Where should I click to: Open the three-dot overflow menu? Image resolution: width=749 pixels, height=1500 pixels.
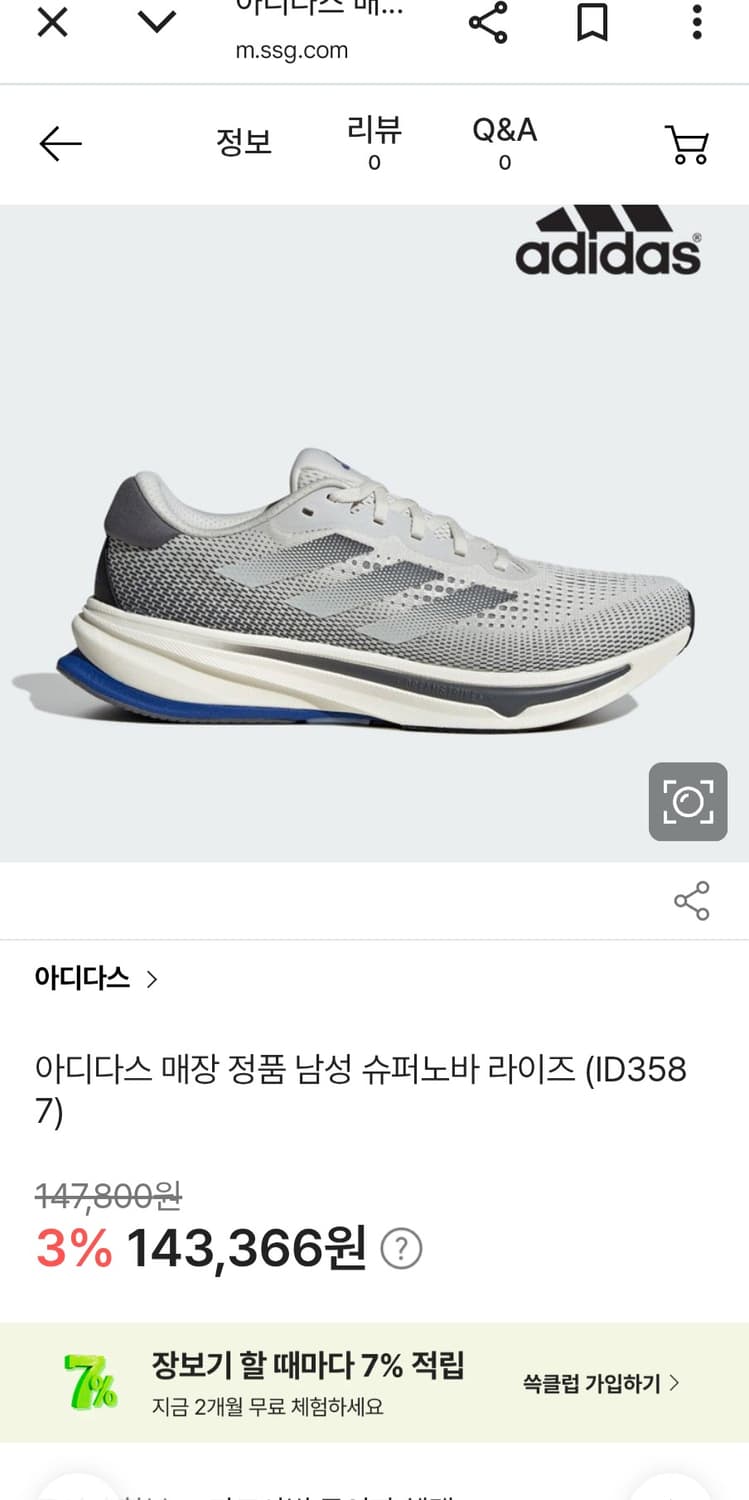click(x=696, y=23)
